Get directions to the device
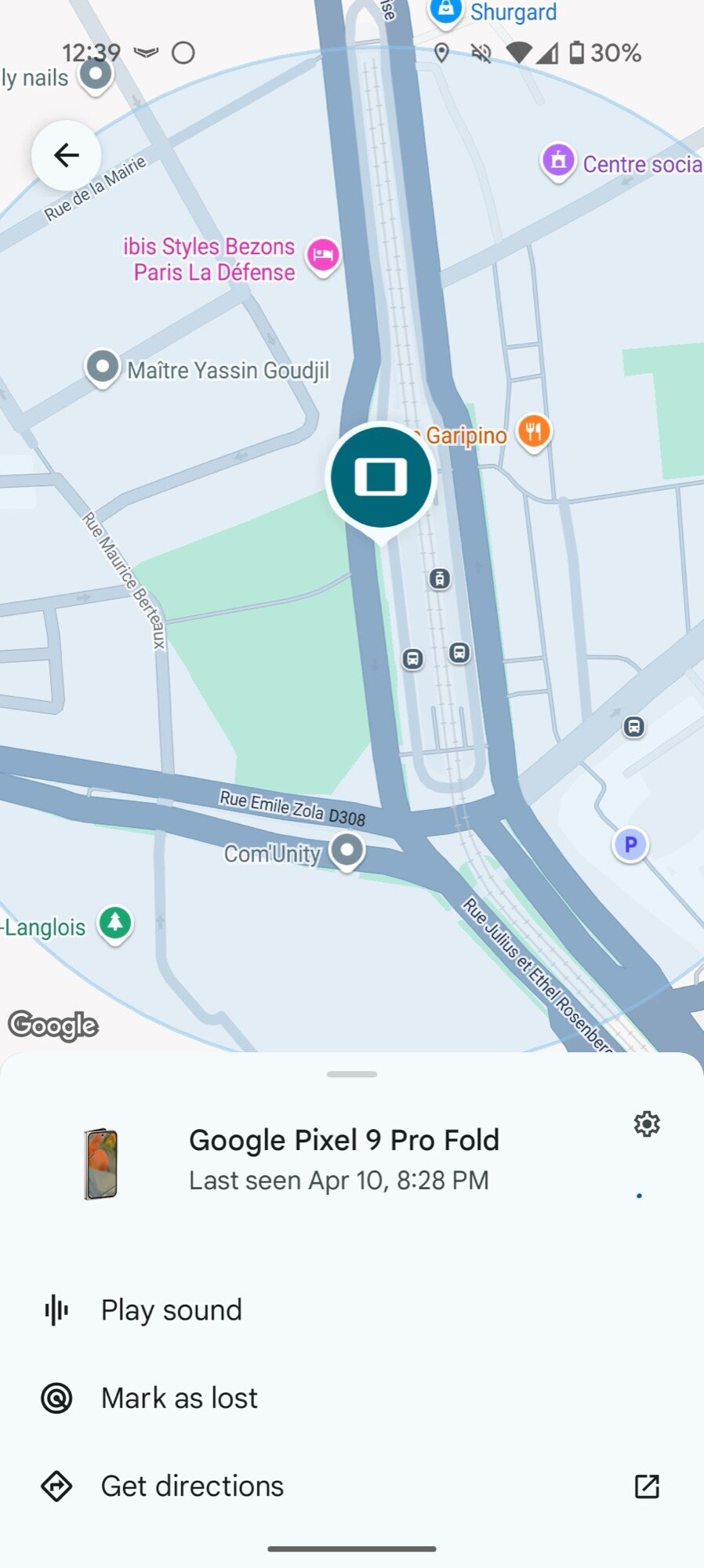 pos(192,1486)
